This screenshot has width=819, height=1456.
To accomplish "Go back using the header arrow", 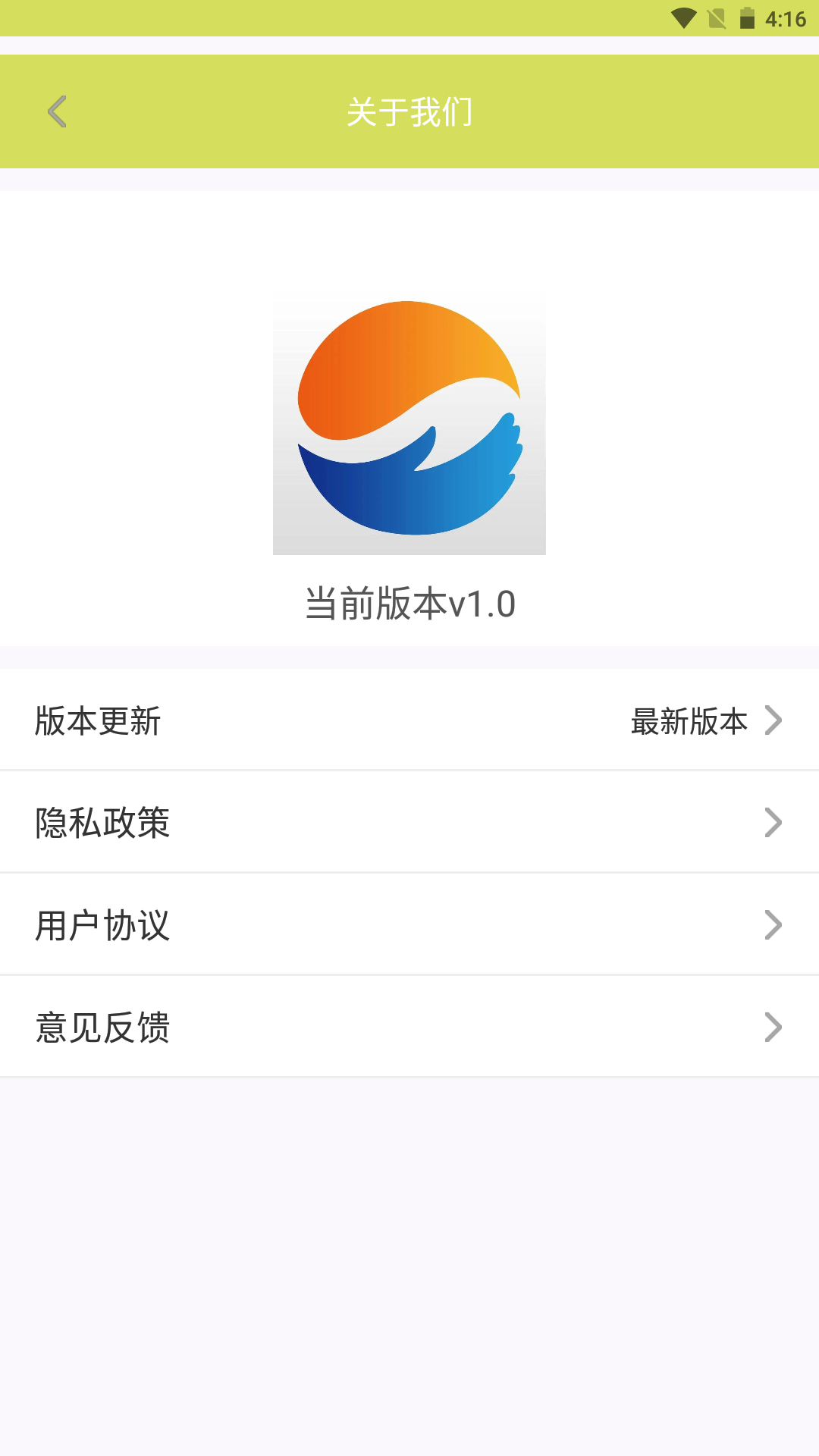I will [58, 112].
